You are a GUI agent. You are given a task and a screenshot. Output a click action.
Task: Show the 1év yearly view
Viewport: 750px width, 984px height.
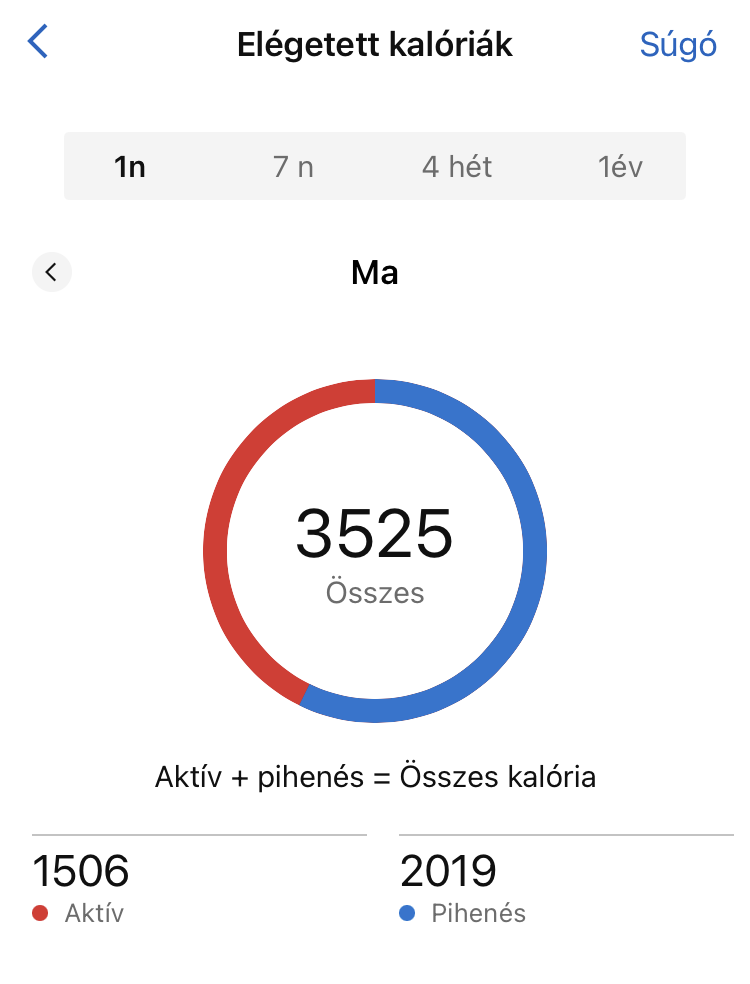620,166
